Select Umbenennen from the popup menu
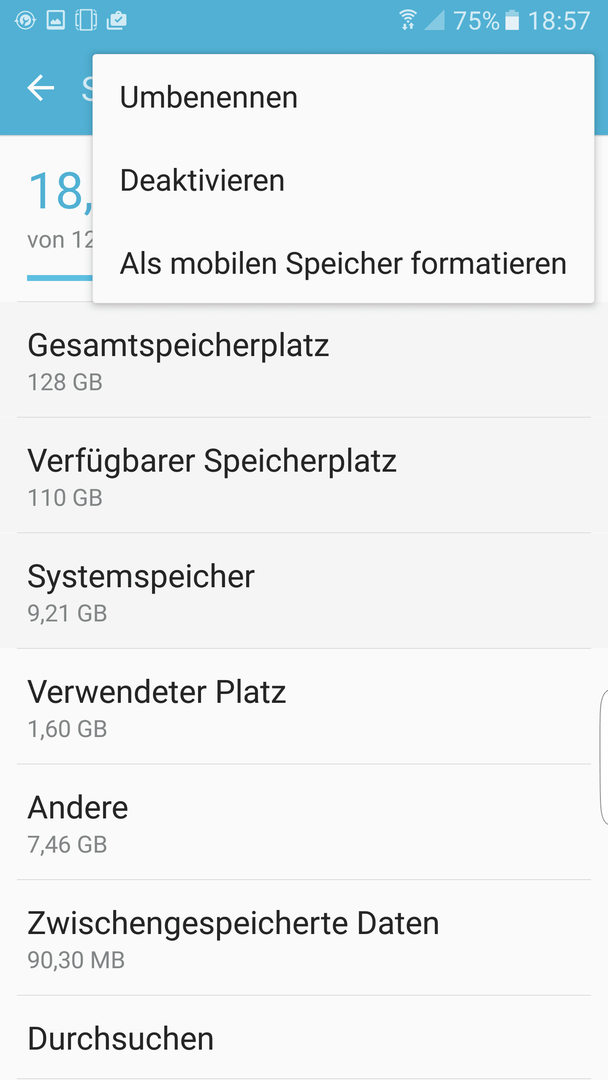Image resolution: width=608 pixels, height=1080 pixels. click(343, 97)
